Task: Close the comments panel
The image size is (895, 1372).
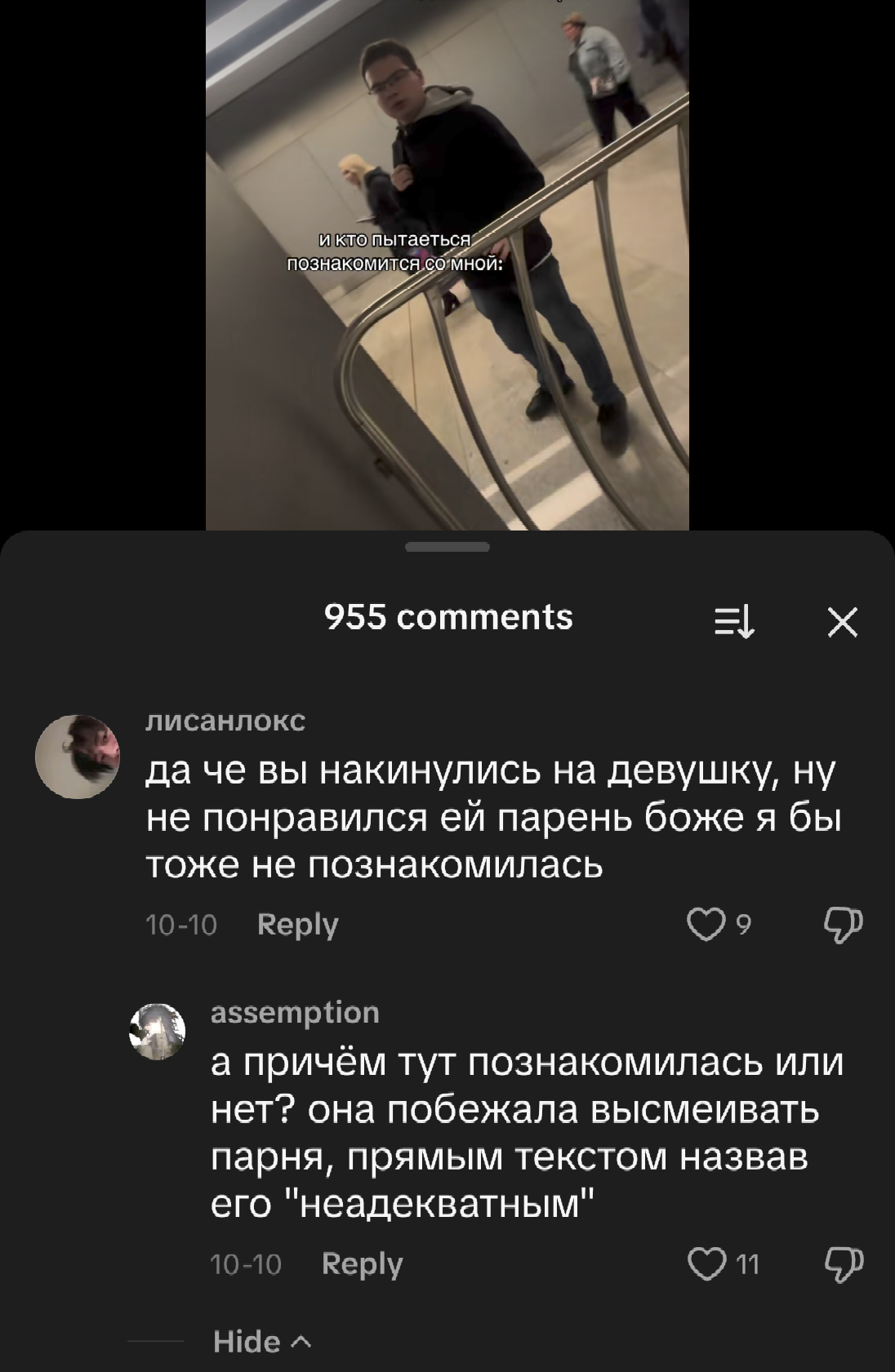Action: pyautogui.click(x=843, y=623)
